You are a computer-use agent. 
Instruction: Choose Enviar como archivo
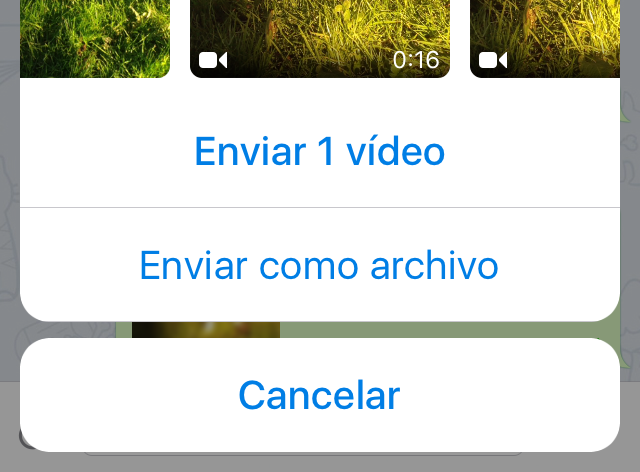click(x=319, y=266)
